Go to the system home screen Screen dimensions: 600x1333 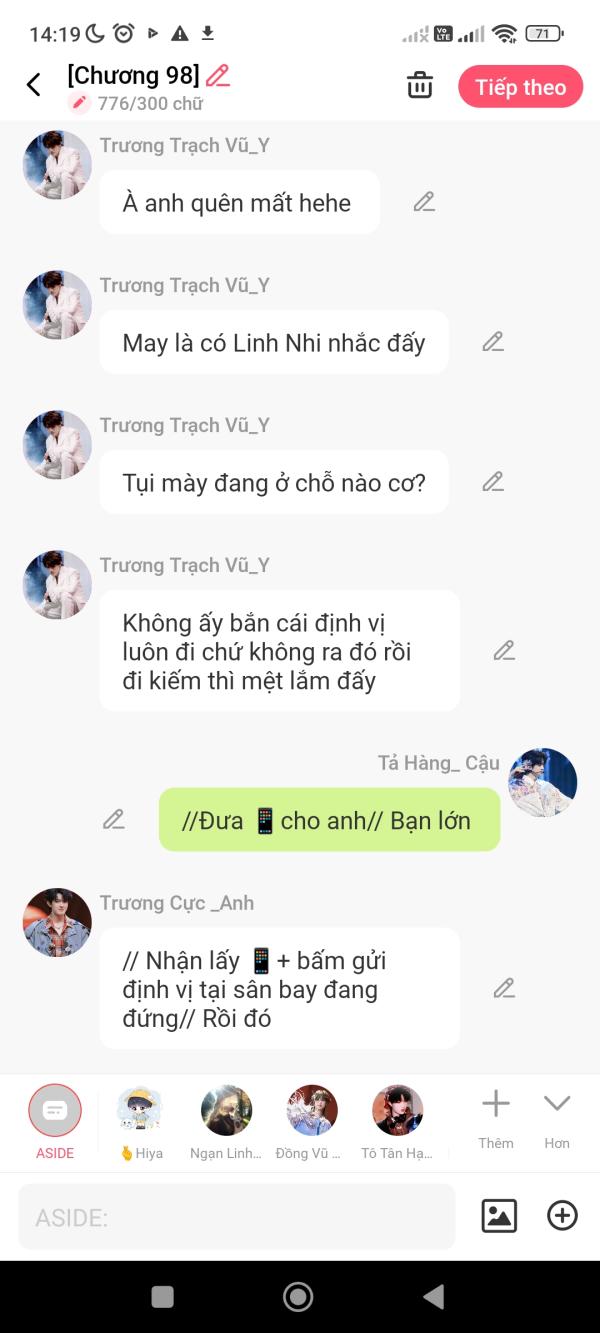(298, 1297)
